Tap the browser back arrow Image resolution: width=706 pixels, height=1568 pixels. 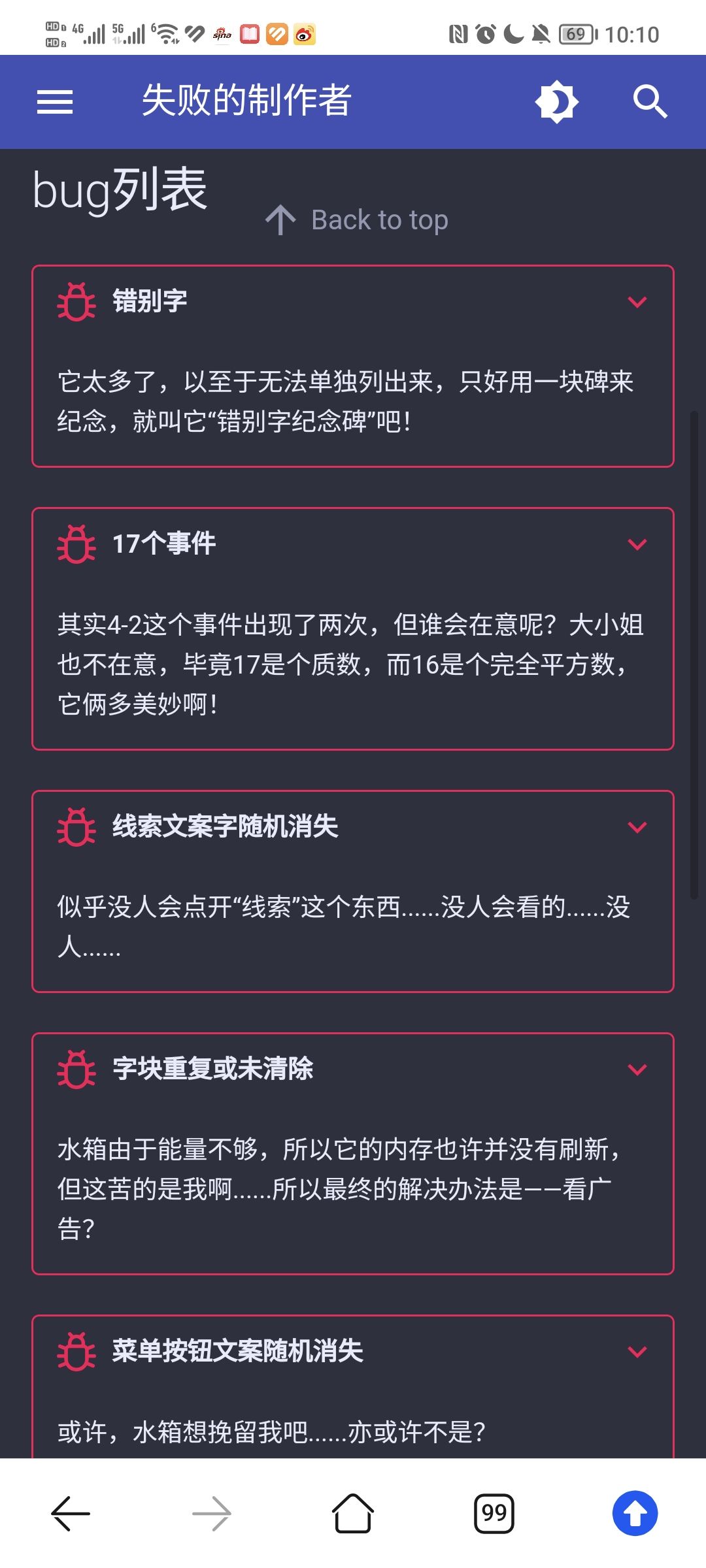69,1514
